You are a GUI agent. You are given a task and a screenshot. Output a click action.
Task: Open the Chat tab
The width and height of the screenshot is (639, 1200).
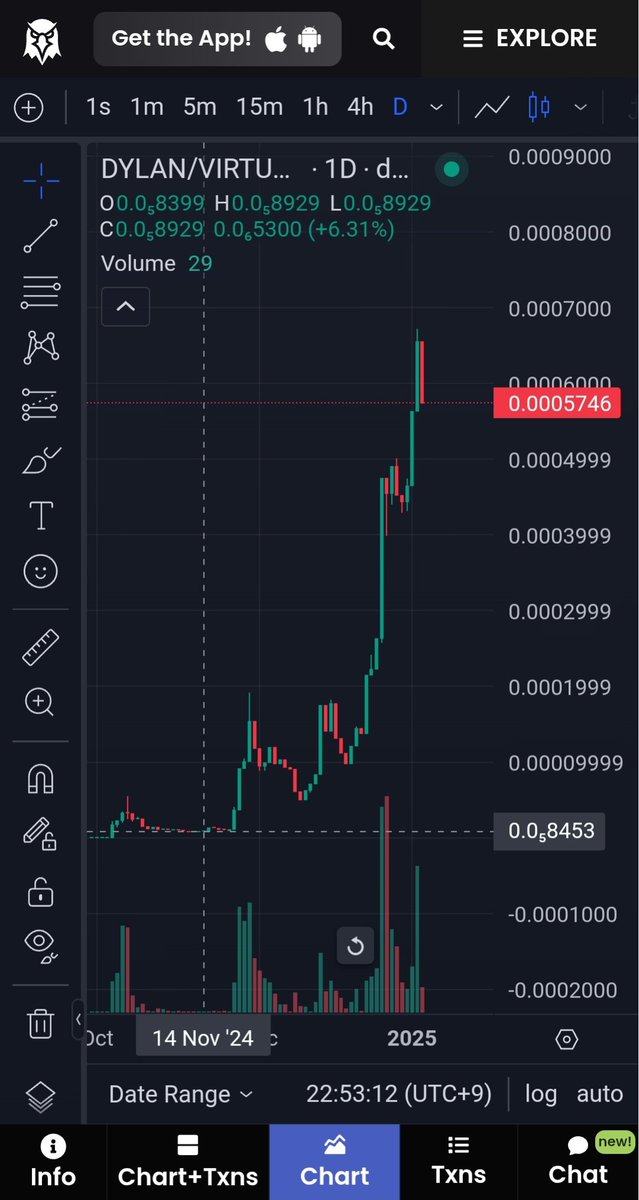click(x=578, y=1161)
